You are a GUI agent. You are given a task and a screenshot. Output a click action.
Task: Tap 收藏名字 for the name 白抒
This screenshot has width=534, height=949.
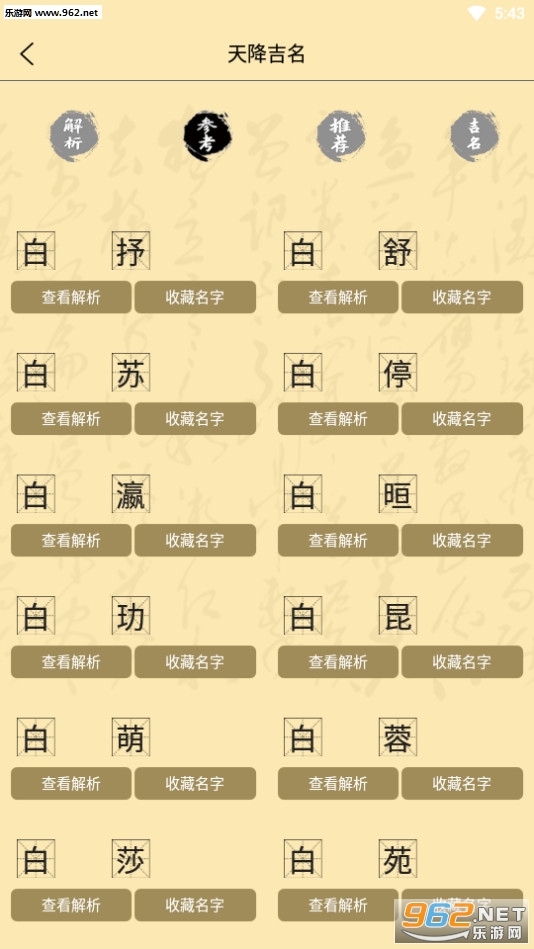tap(195, 297)
